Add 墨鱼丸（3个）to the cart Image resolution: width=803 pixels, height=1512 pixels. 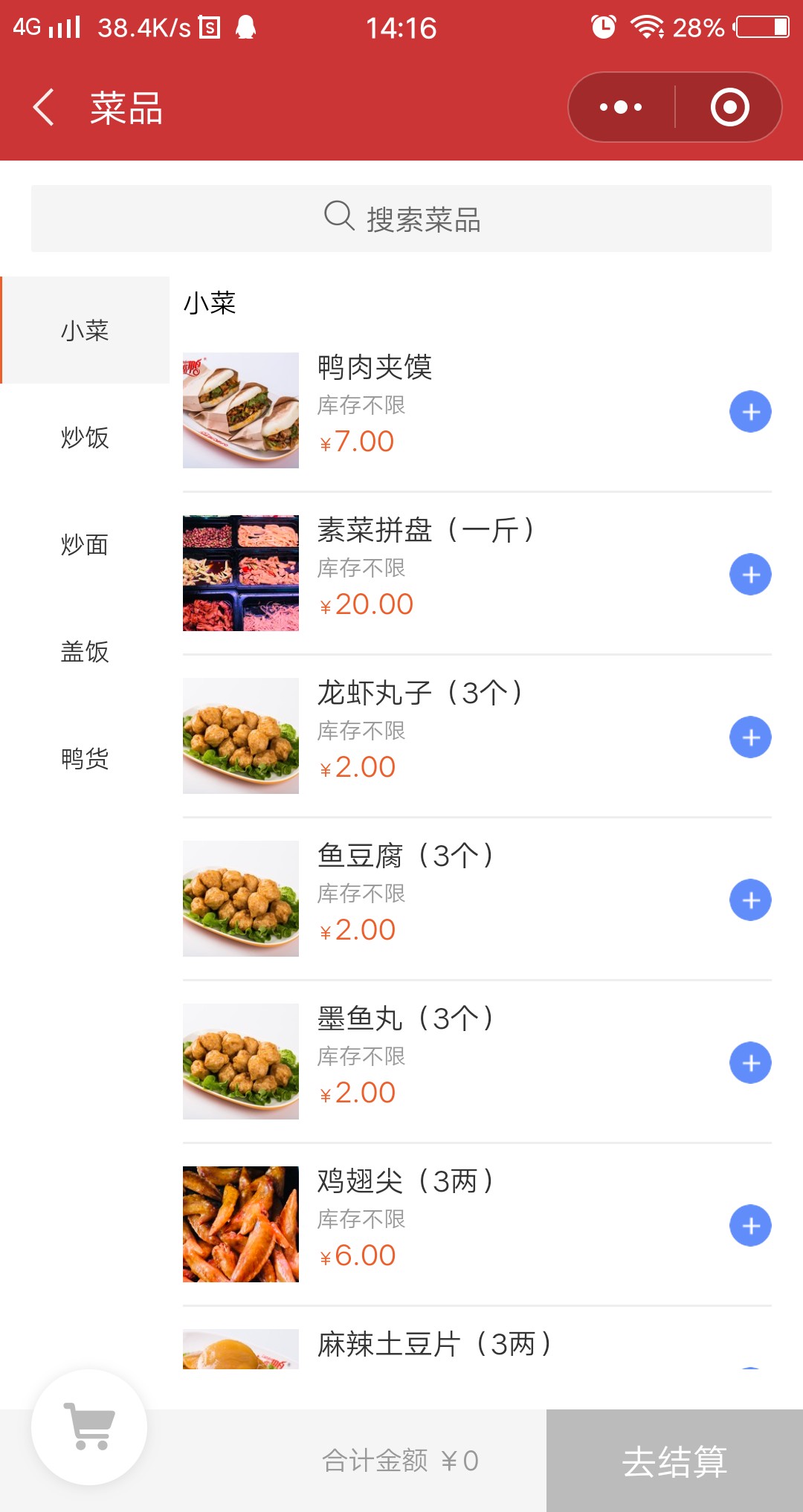[750, 1063]
